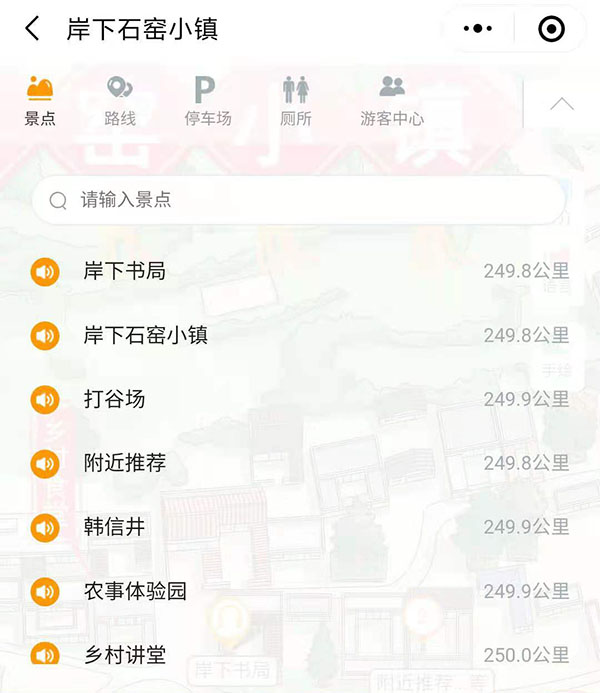
Task: Play audio guide for 附近推荐
Action: point(45,463)
